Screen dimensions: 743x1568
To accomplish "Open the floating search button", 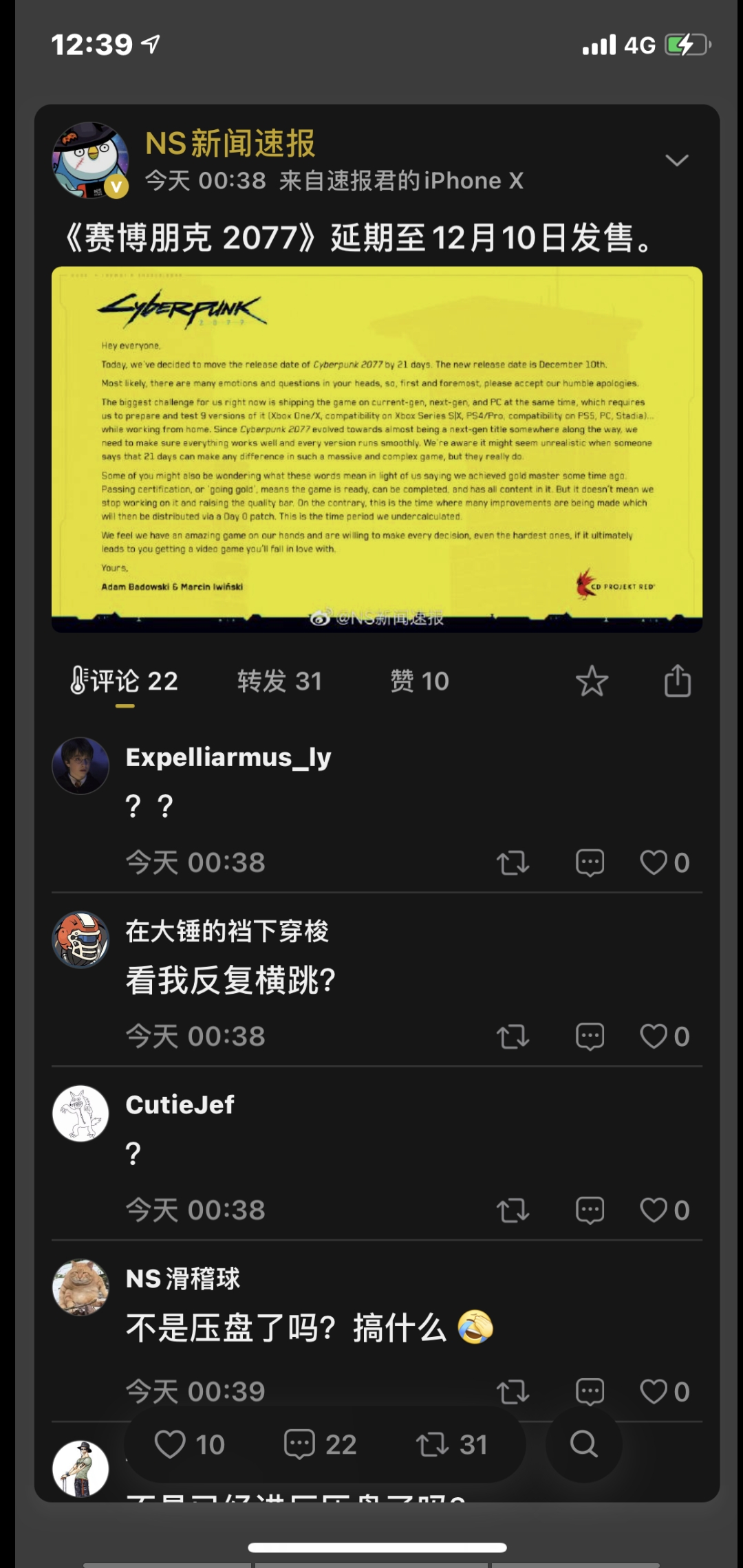I will click(x=583, y=1444).
